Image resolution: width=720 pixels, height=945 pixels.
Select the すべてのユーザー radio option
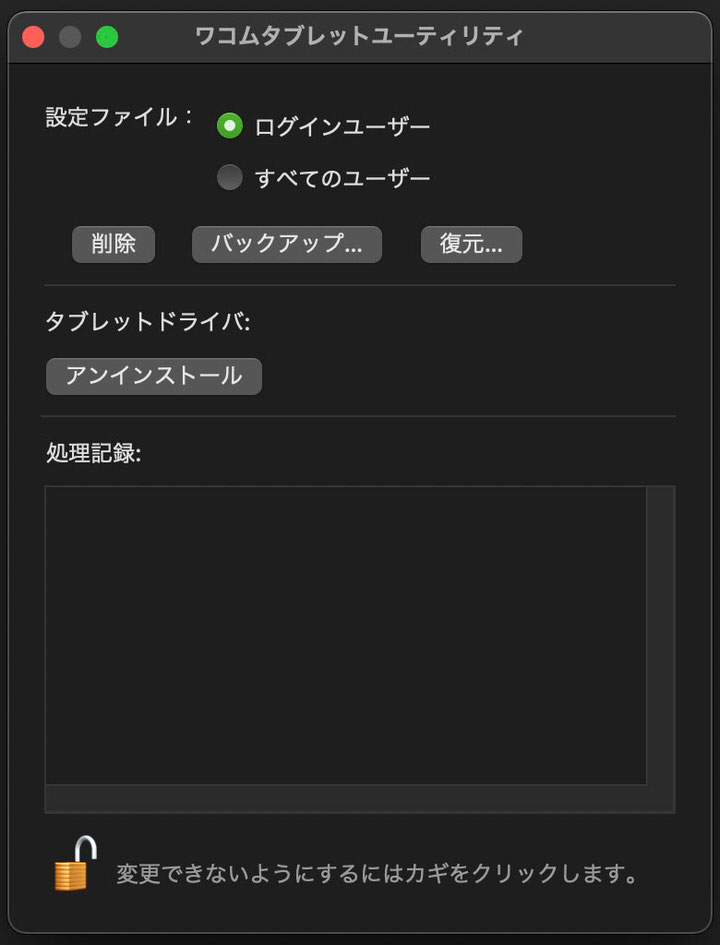230,178
